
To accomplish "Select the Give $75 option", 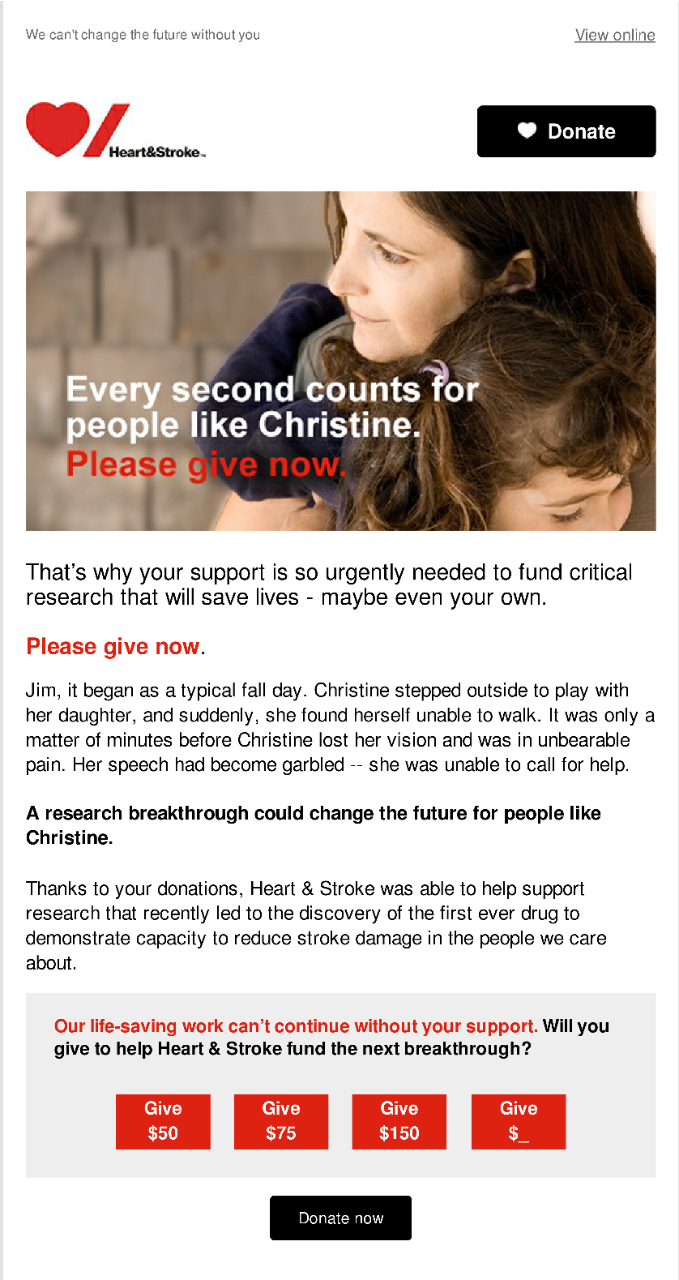I will 281,1121.
